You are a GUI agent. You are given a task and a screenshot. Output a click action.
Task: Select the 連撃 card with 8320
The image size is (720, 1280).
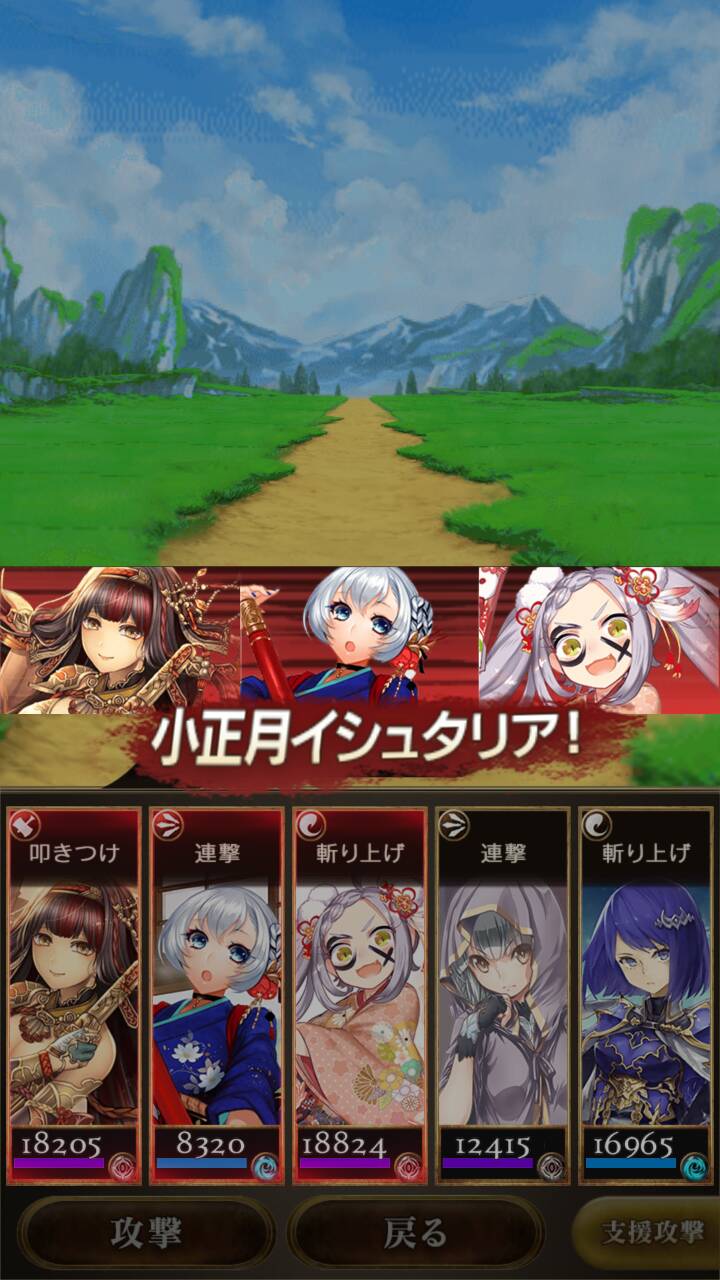217,996
